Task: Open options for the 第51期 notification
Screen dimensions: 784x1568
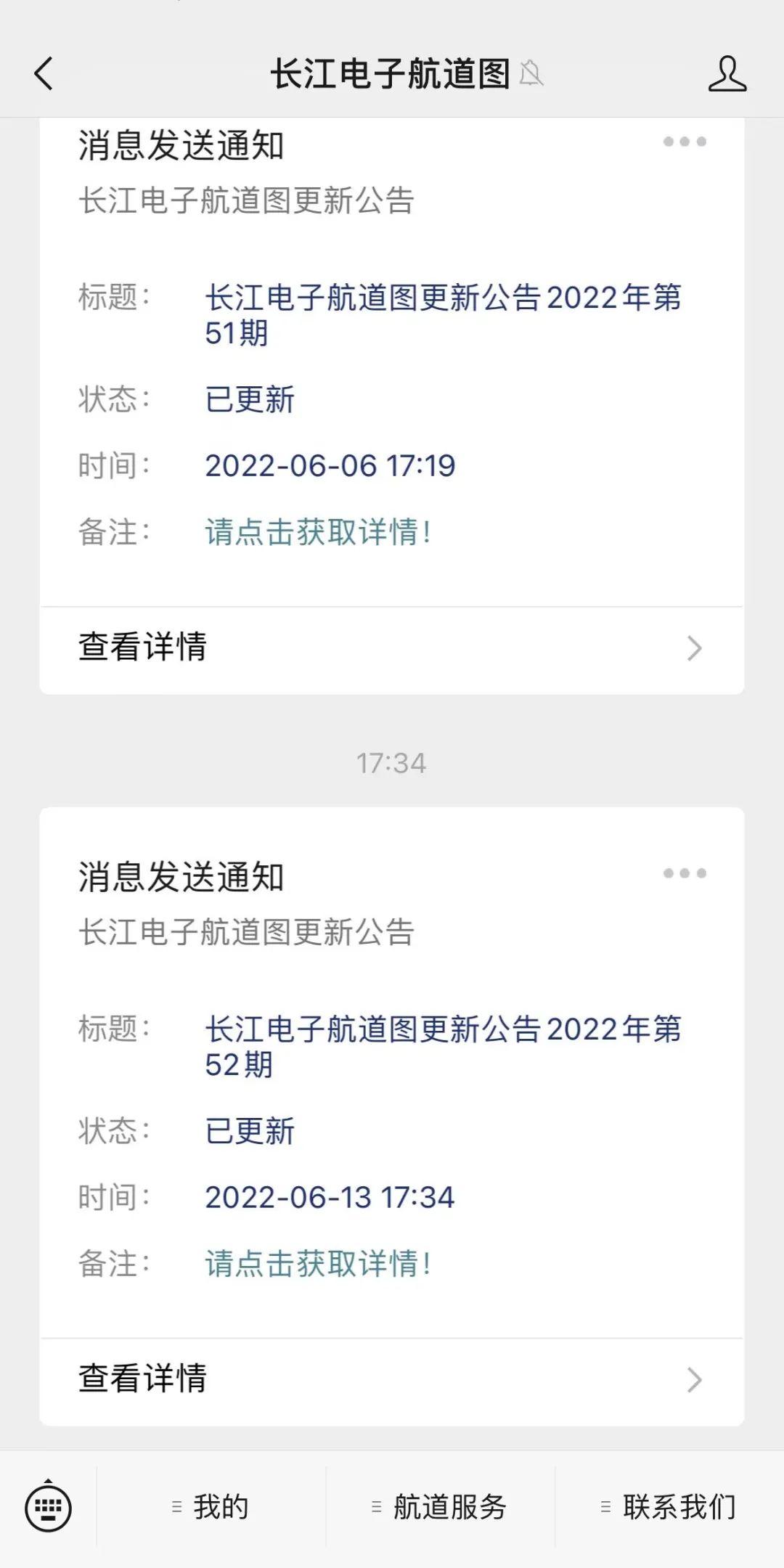Action: pyautogui.click(x=685, y=142)
